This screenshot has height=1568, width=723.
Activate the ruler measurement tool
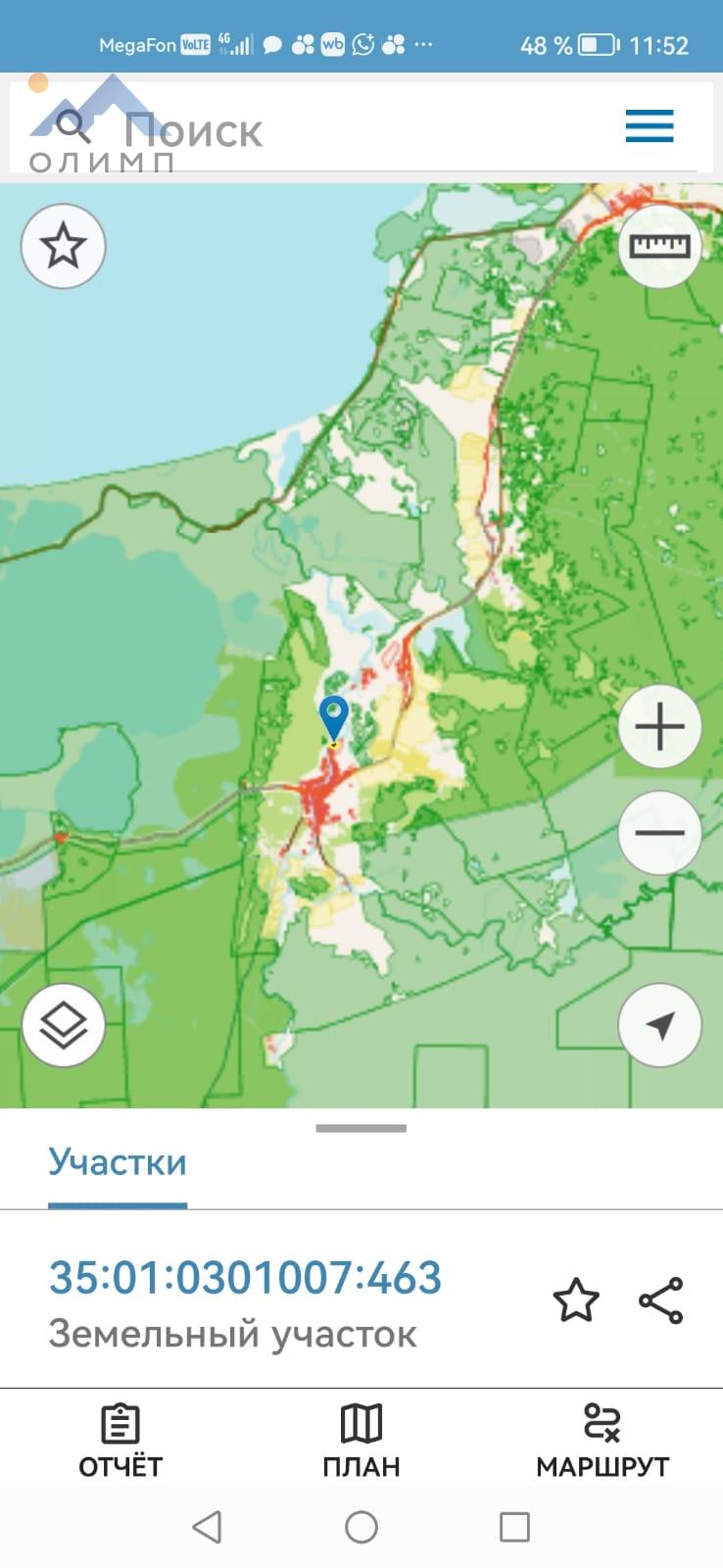659,246
